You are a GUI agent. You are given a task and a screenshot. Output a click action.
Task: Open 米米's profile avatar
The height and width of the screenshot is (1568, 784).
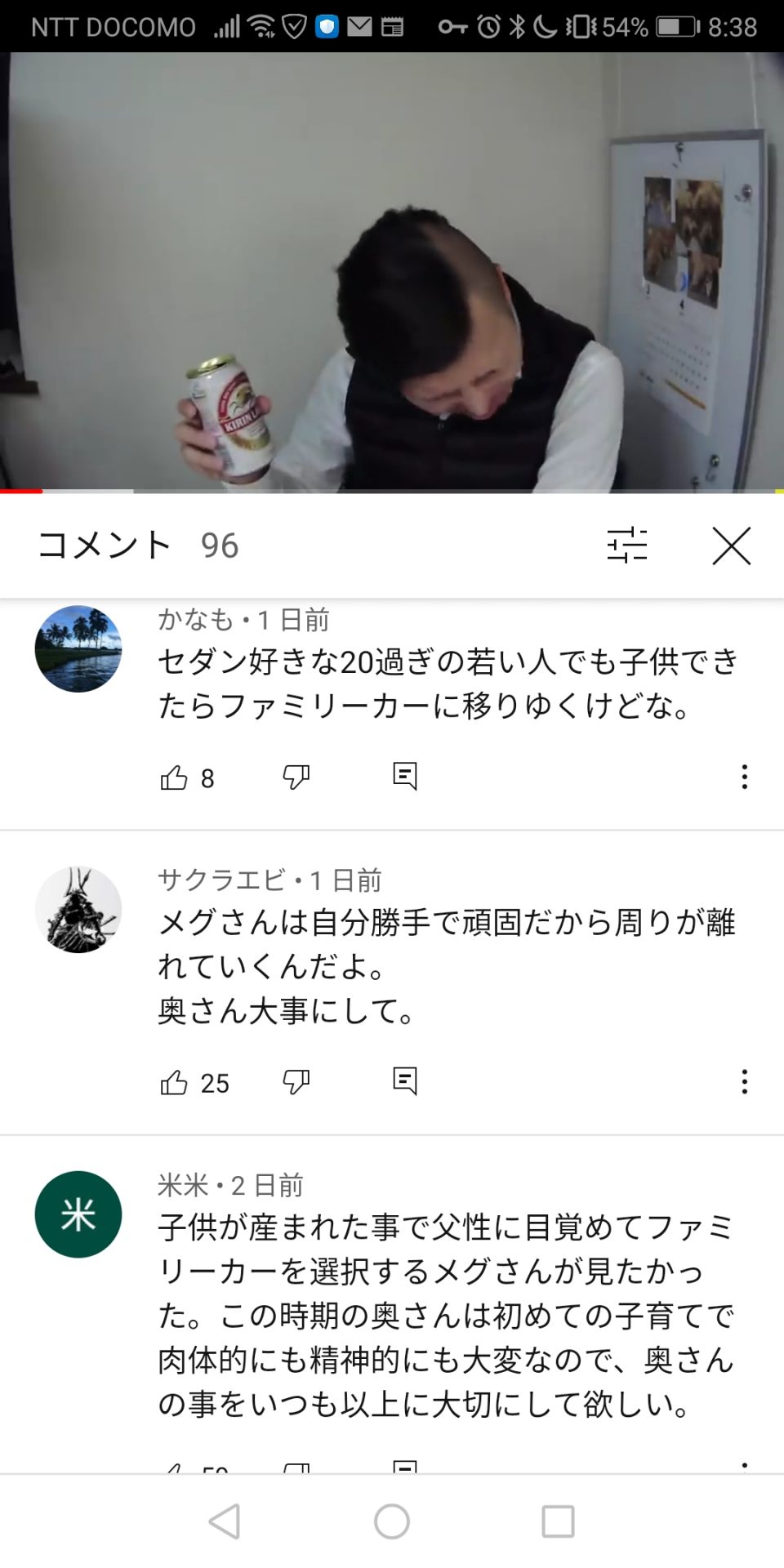(78, 1214)
